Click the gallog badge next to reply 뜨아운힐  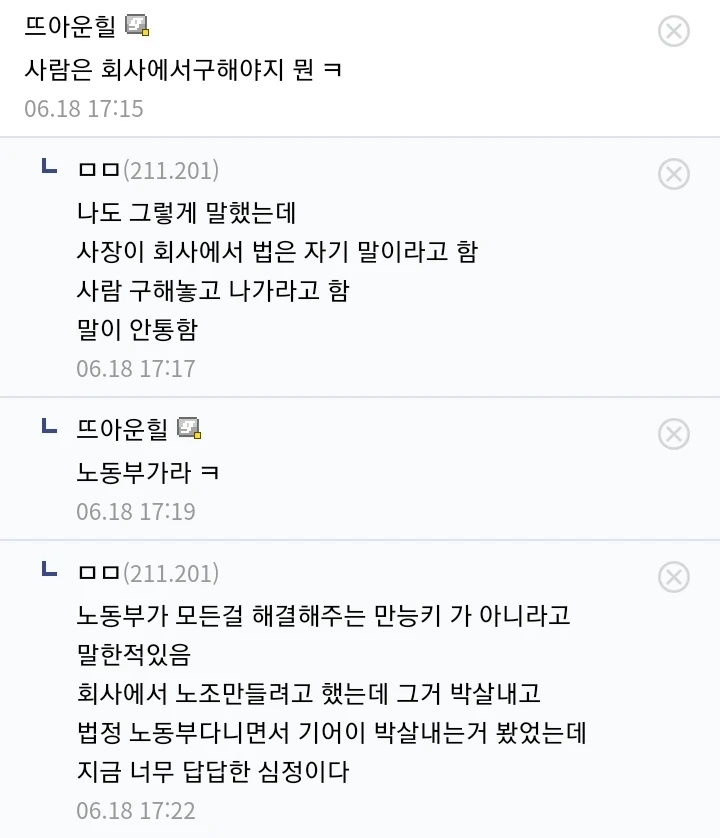(x=189, y=430)
